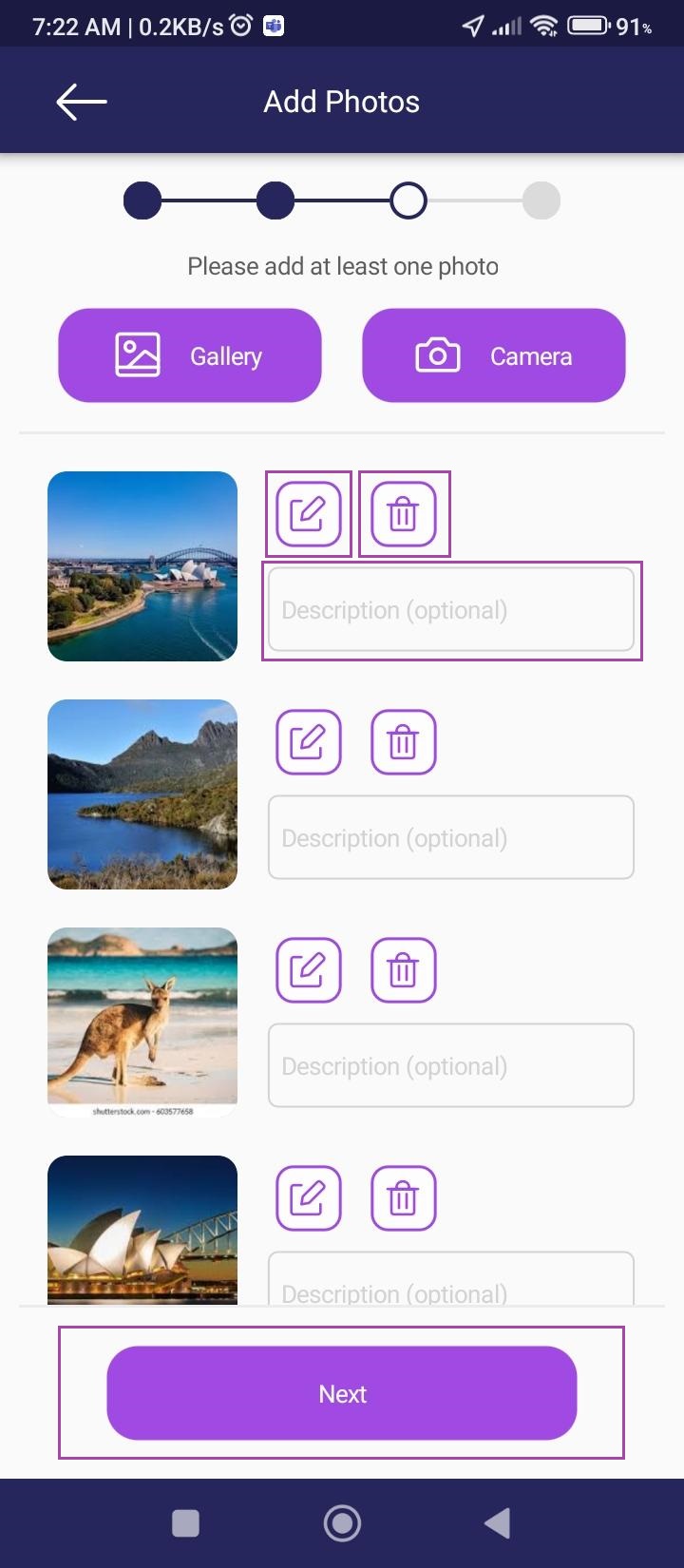This screenshot has width=684, height=1568.
Task: Edit the Opera House night photo
Action: point(308,1198)
